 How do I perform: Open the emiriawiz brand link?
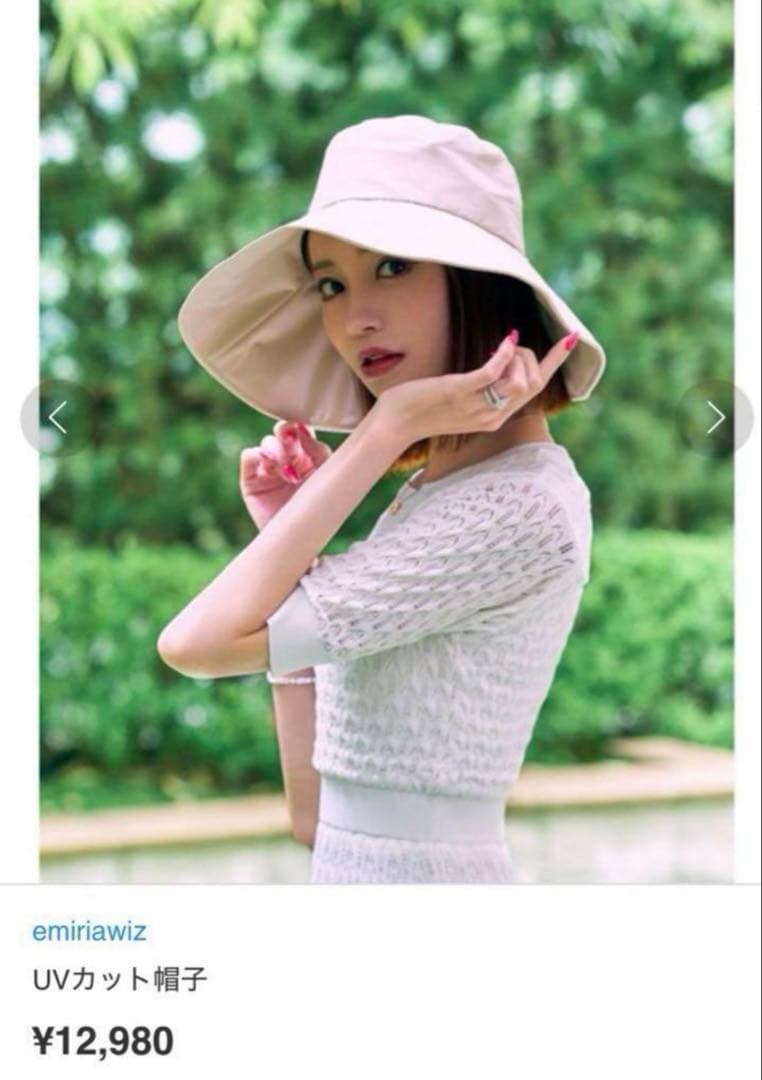(x=89, y=933)
